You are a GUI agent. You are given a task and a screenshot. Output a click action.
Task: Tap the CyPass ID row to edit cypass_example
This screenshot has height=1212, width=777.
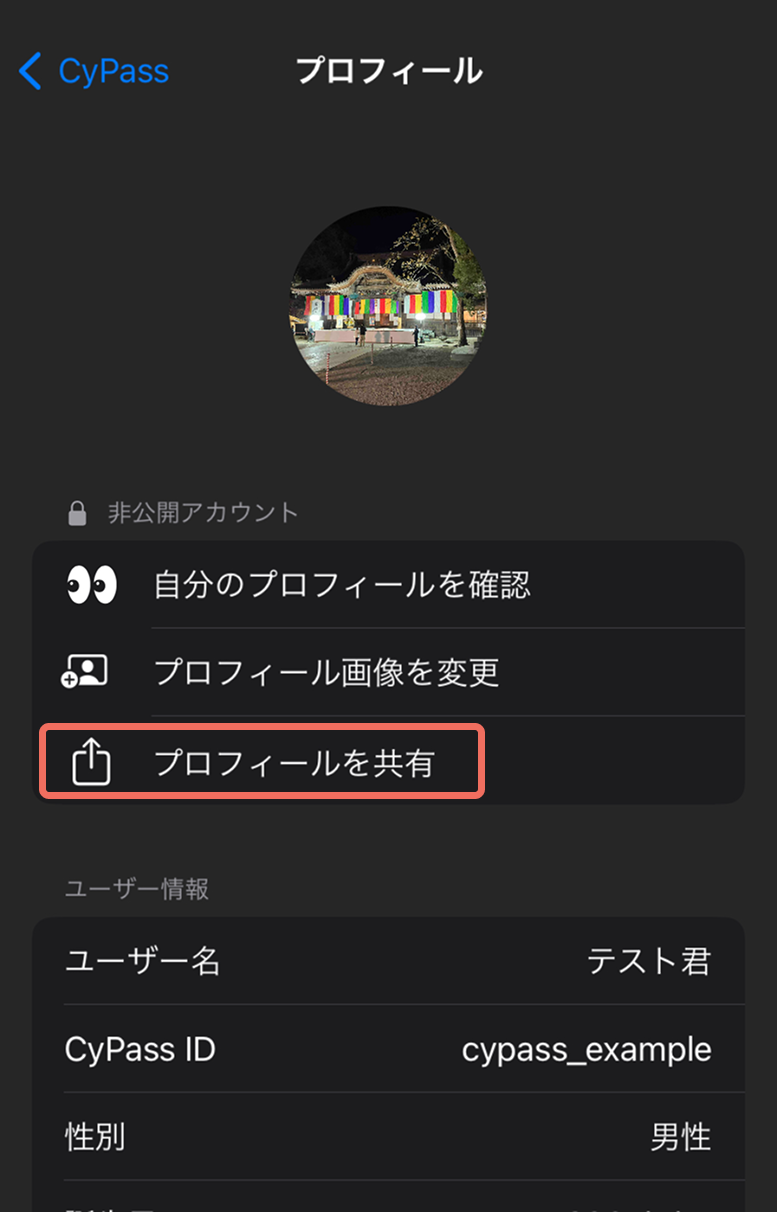(x=388, y=1049)
